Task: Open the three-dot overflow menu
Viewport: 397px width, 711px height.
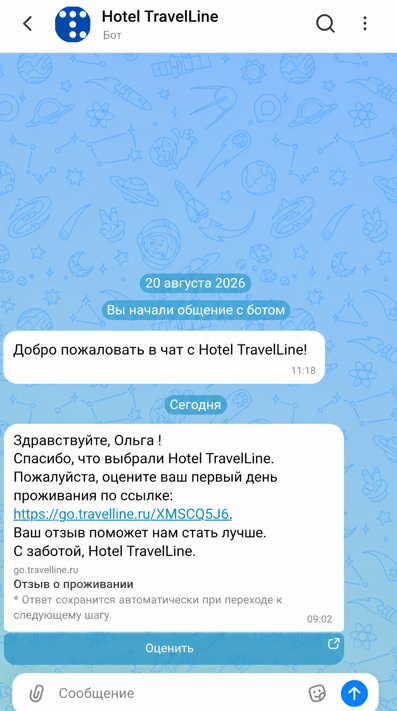Action: [365, 24]
